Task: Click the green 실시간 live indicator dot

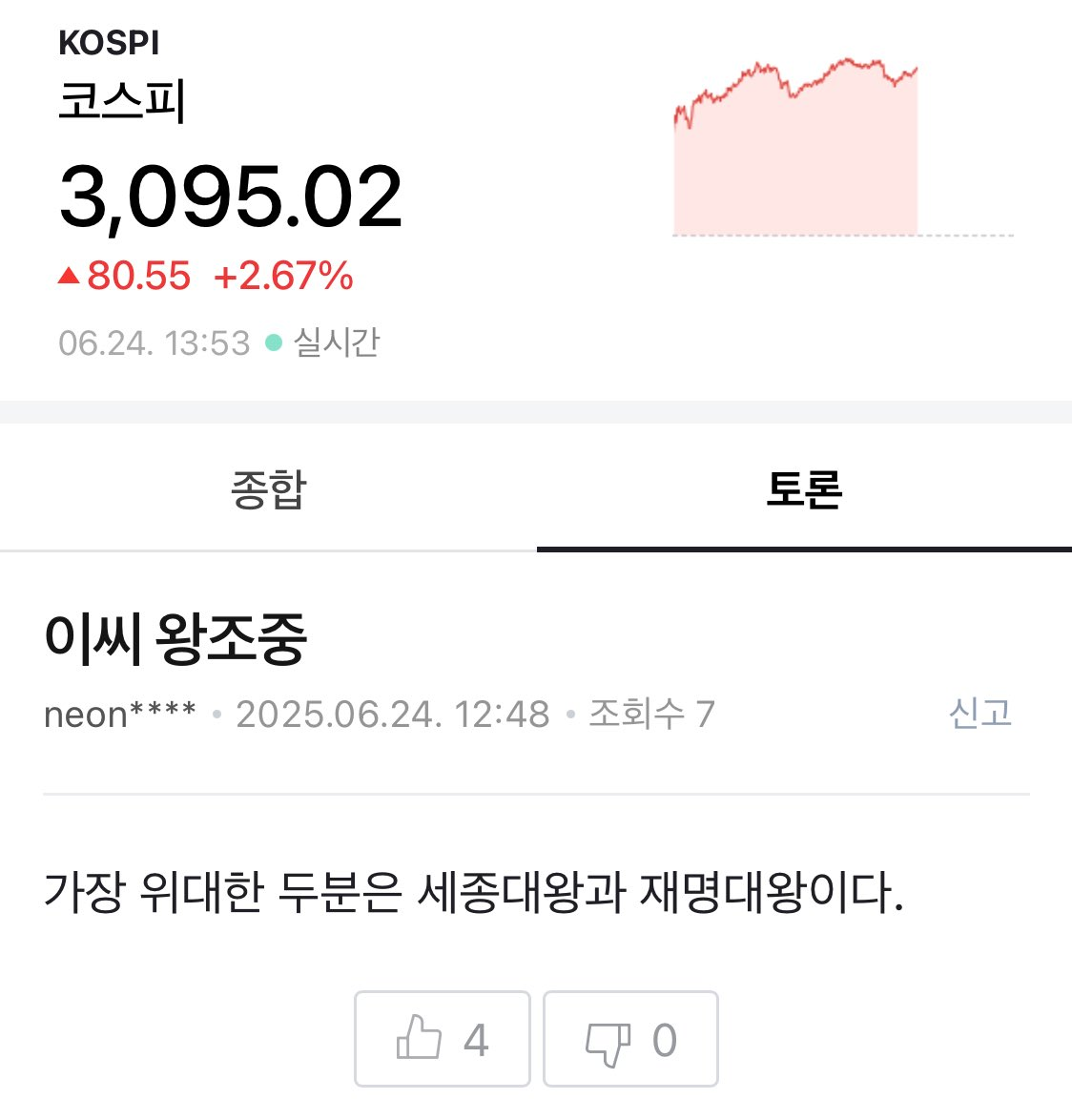Action: (274, 342)
